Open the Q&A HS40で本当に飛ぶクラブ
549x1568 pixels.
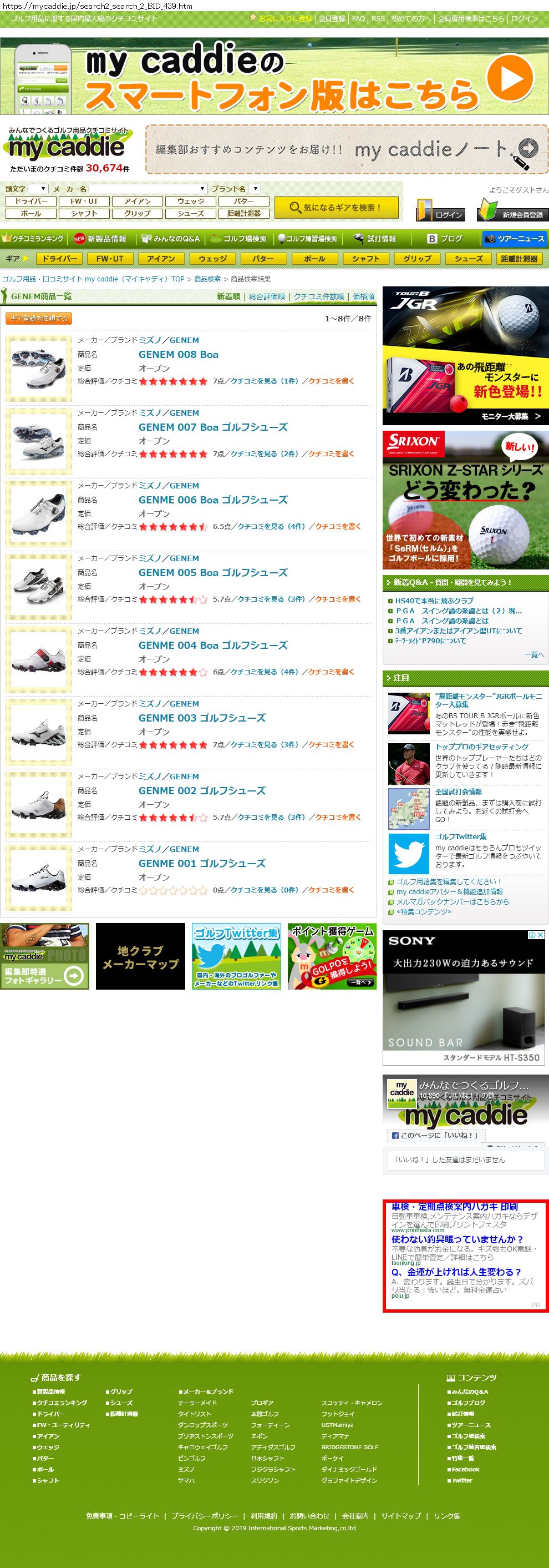[x=434, y=601]
